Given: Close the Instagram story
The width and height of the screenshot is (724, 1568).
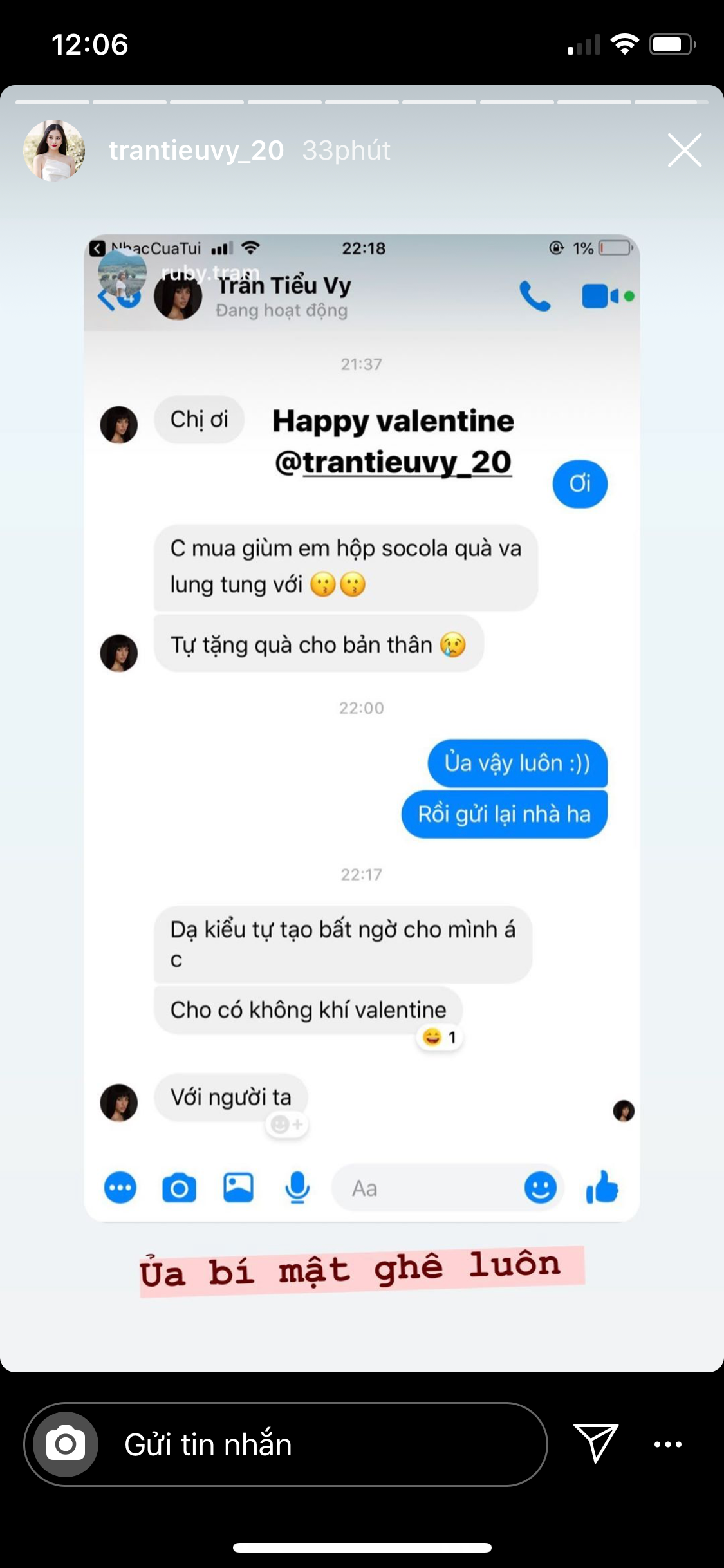Looking at the screenshot, I should click(683, 149).
